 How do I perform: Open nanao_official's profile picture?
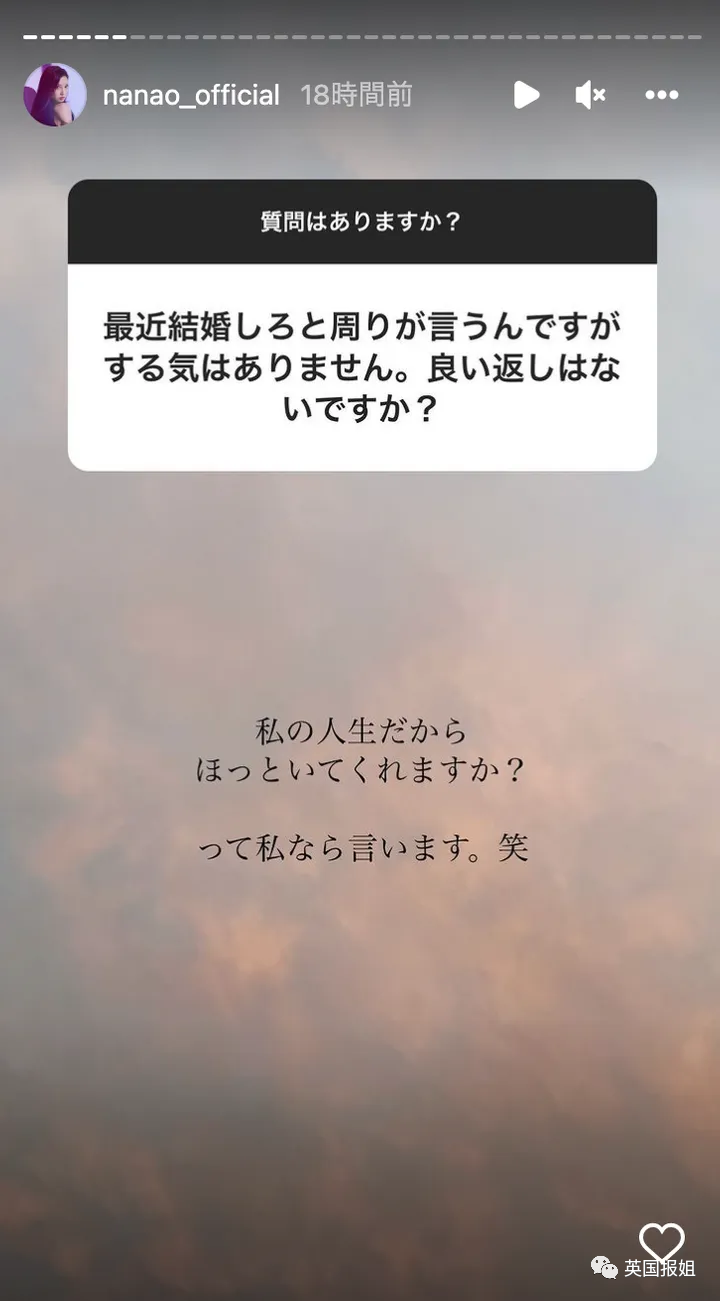54,95
